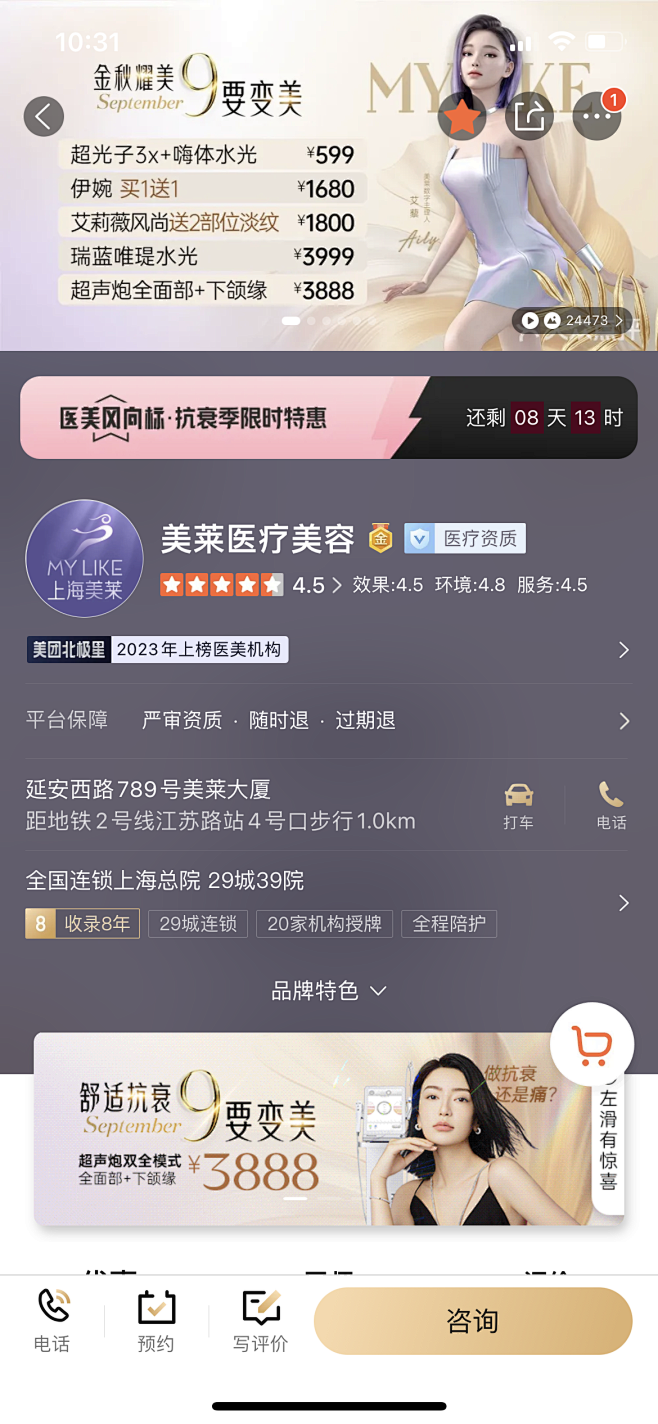
Task: Expand the 品牌特色 section
Action: pyautogui.click(x=329, y=991)
